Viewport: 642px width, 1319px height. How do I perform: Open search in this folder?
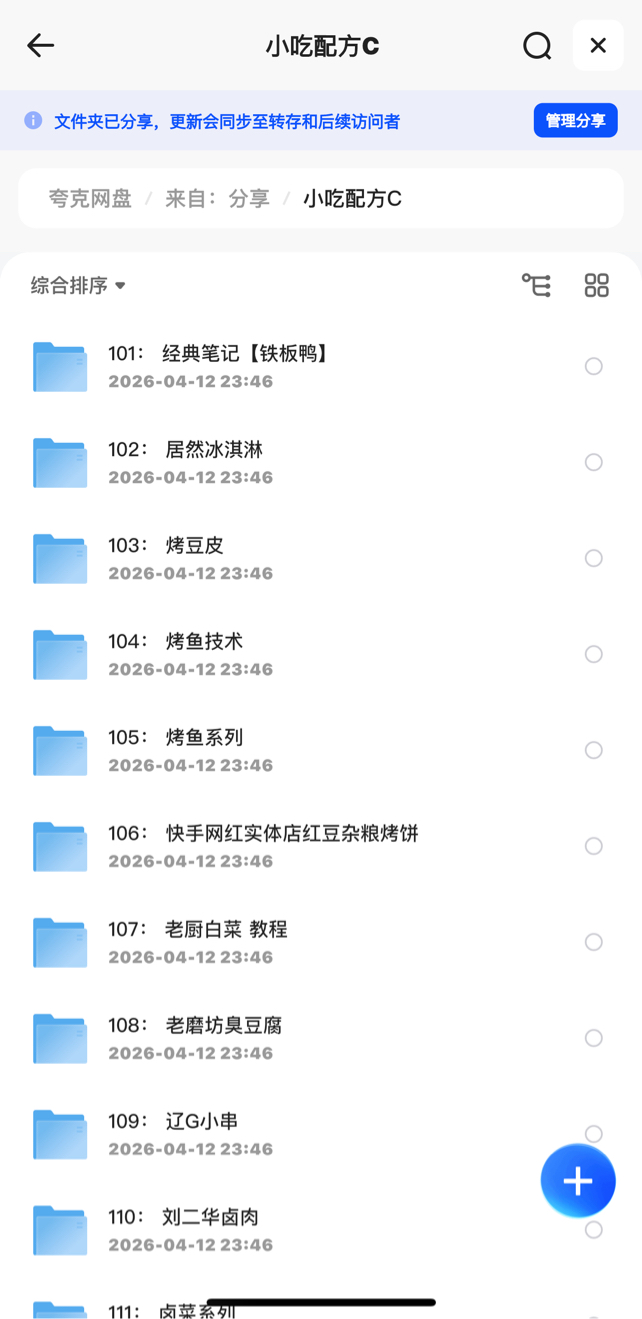[x=537, y=46]
